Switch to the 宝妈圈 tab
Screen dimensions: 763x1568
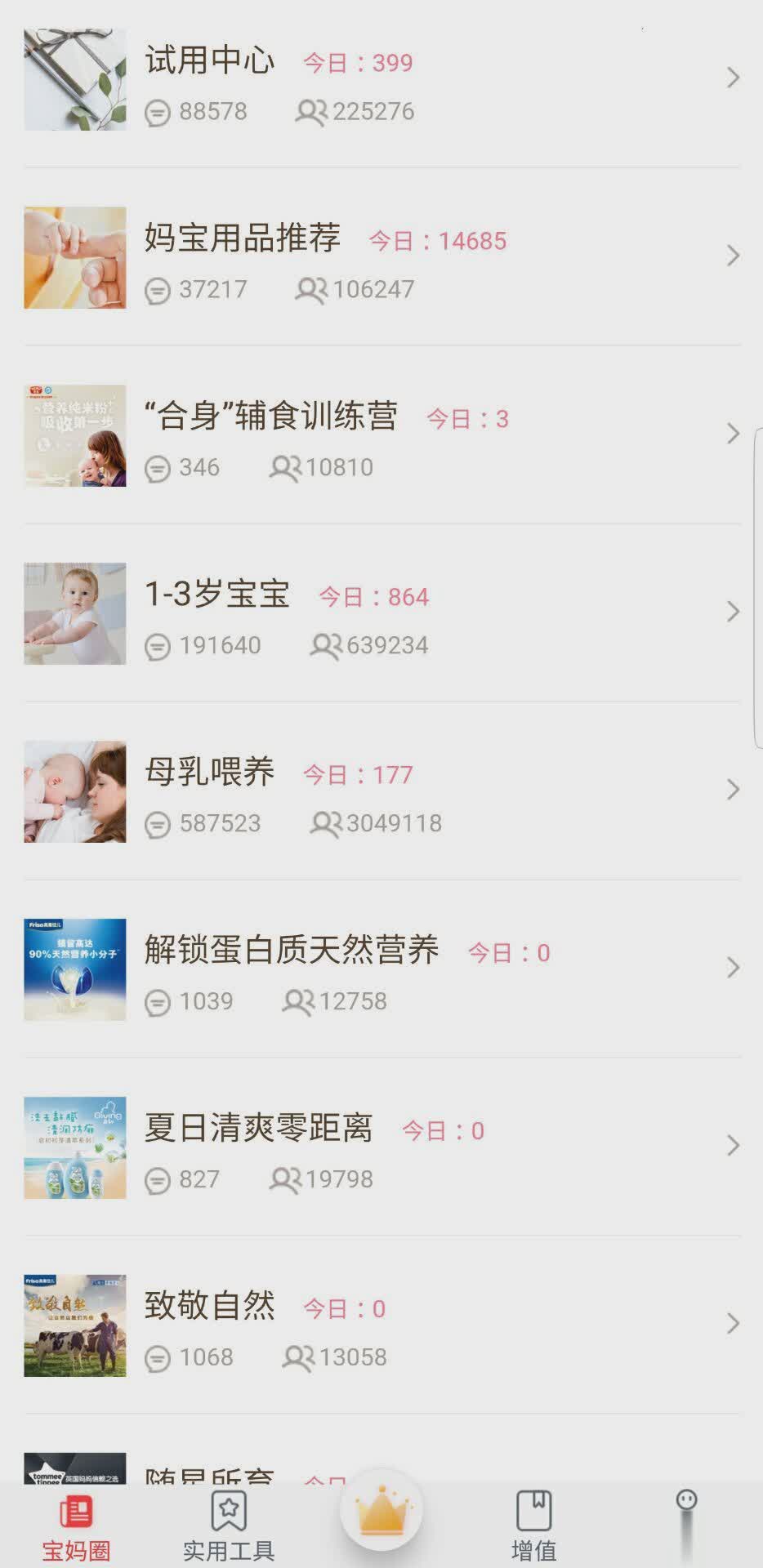(76, 1526)
